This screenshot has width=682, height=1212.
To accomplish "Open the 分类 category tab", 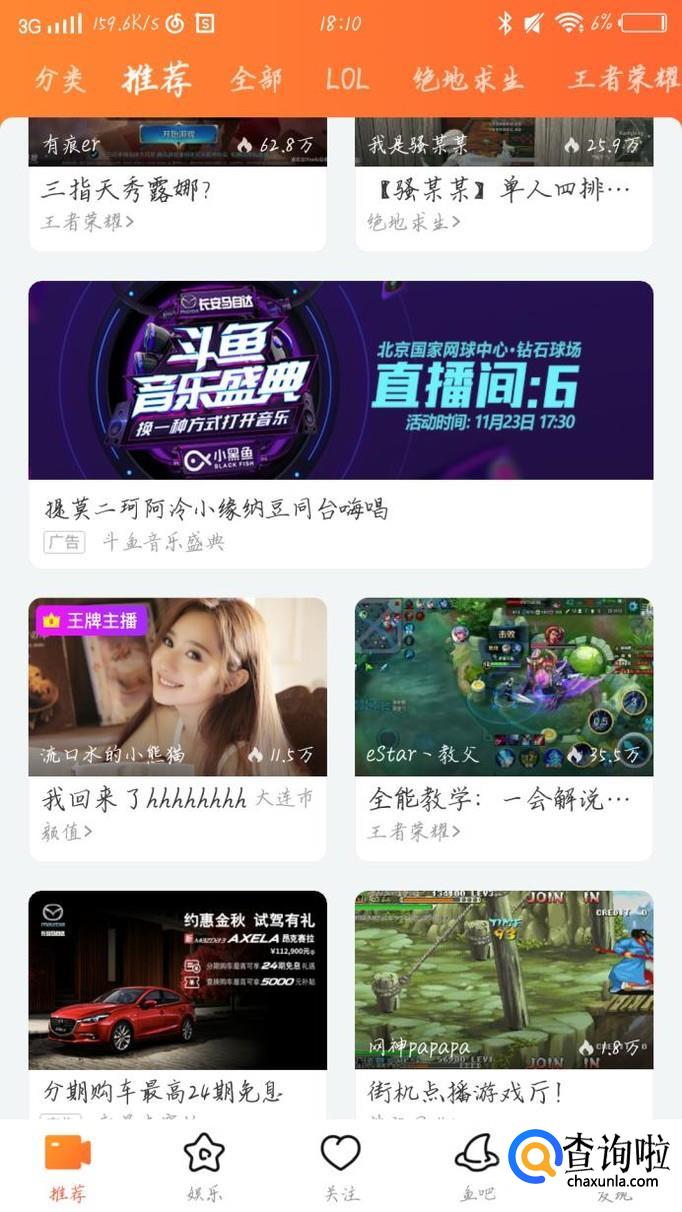I will click(60, 80).
